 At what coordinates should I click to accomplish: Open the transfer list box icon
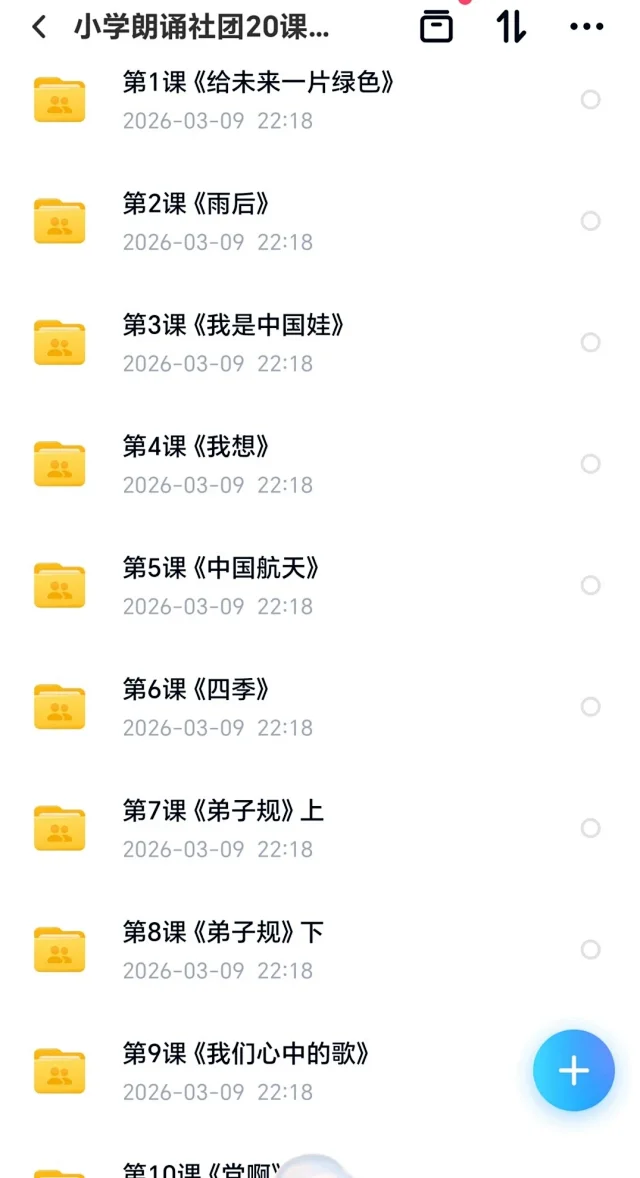pyautogui.click(x=436, y=27)
